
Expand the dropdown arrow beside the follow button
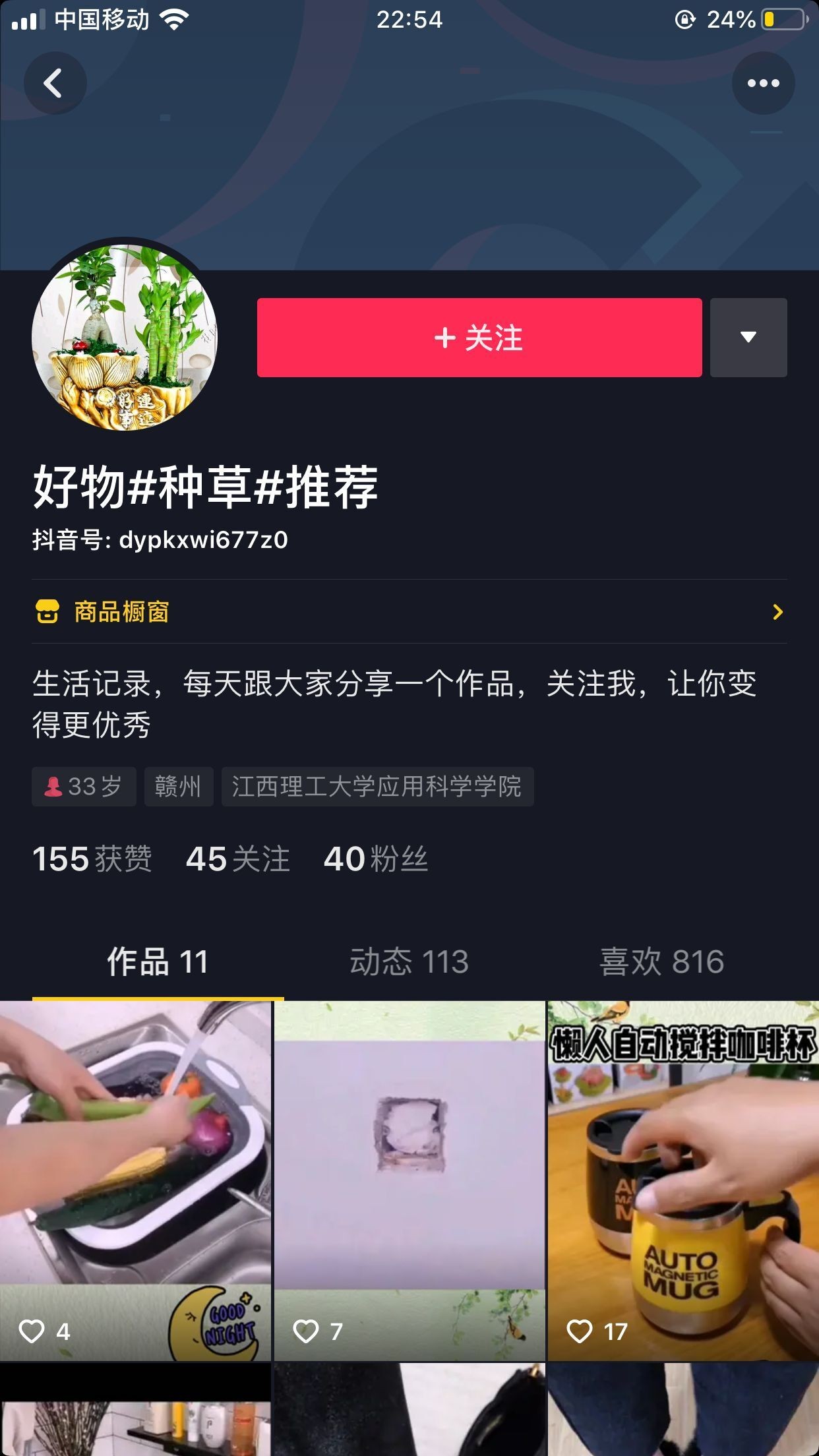coord(748,338)
